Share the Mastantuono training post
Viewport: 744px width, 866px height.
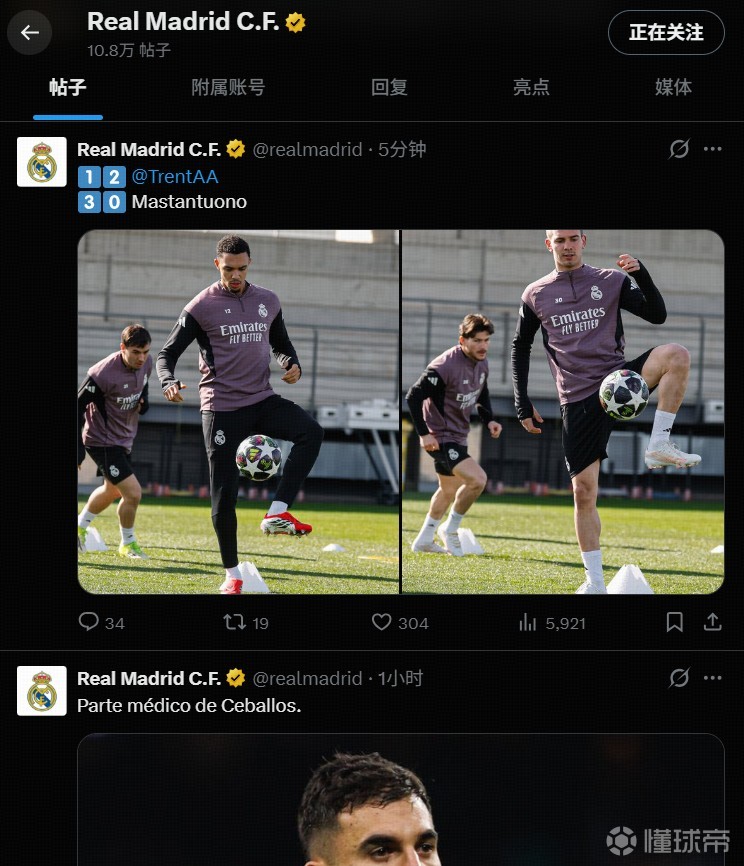[712, 622]
